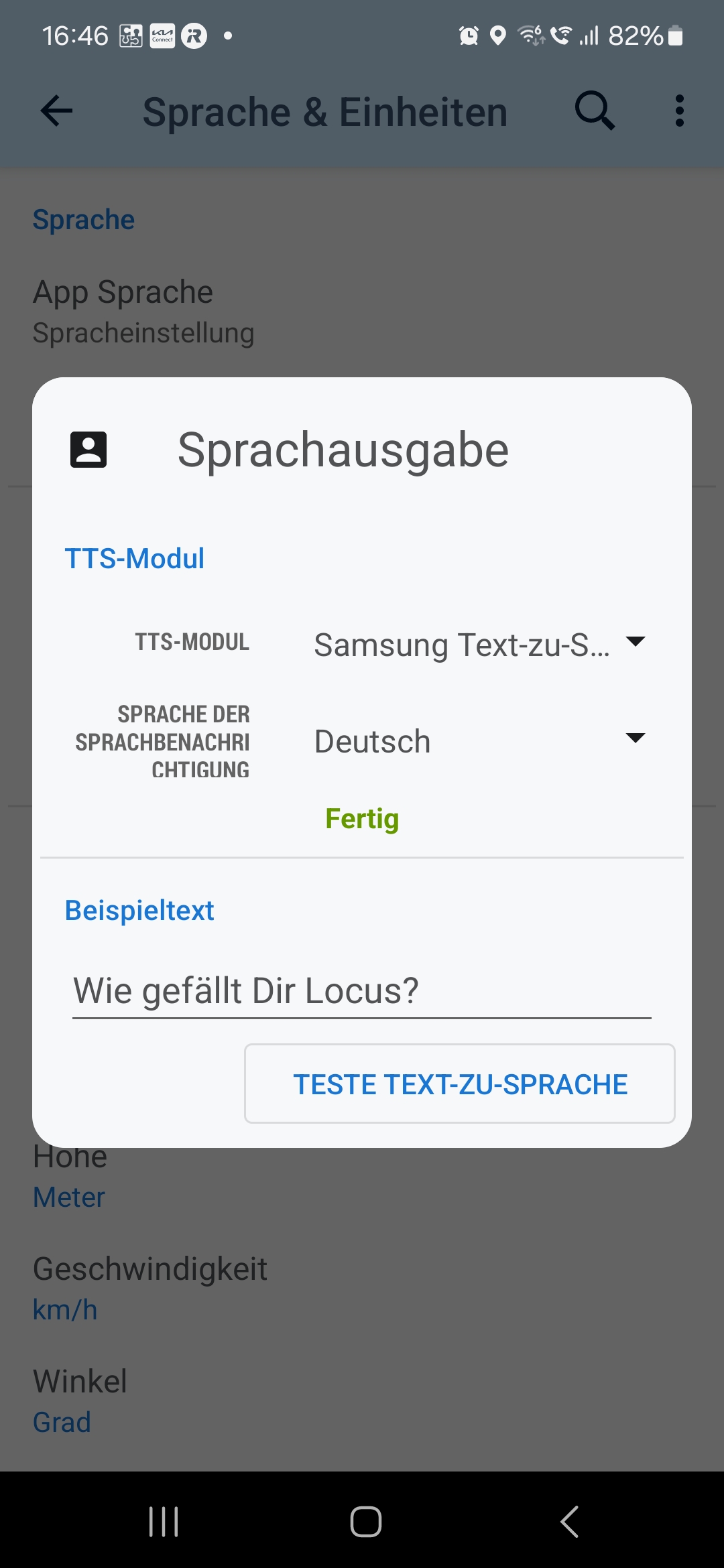Go back with the system back button
Viewport: 724px width, 1568px height.
569,1521
